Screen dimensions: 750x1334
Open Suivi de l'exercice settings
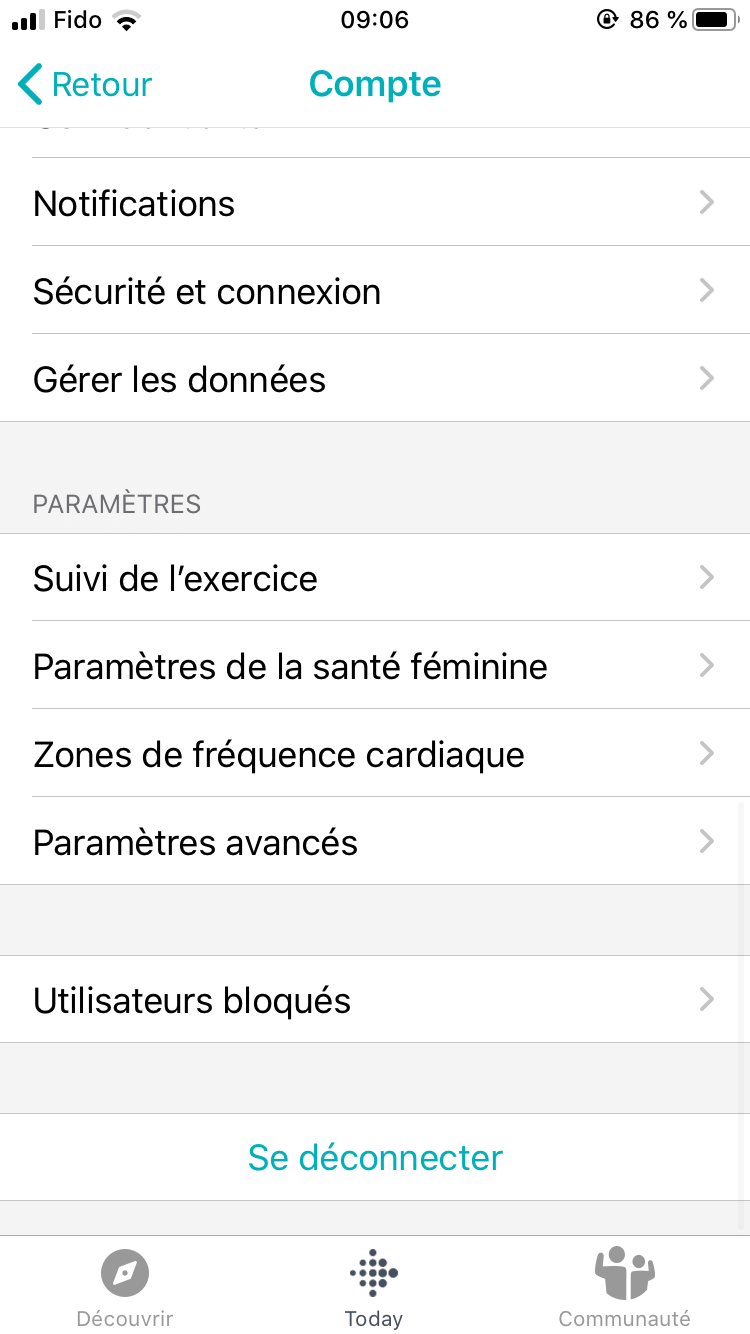[375, 579]
